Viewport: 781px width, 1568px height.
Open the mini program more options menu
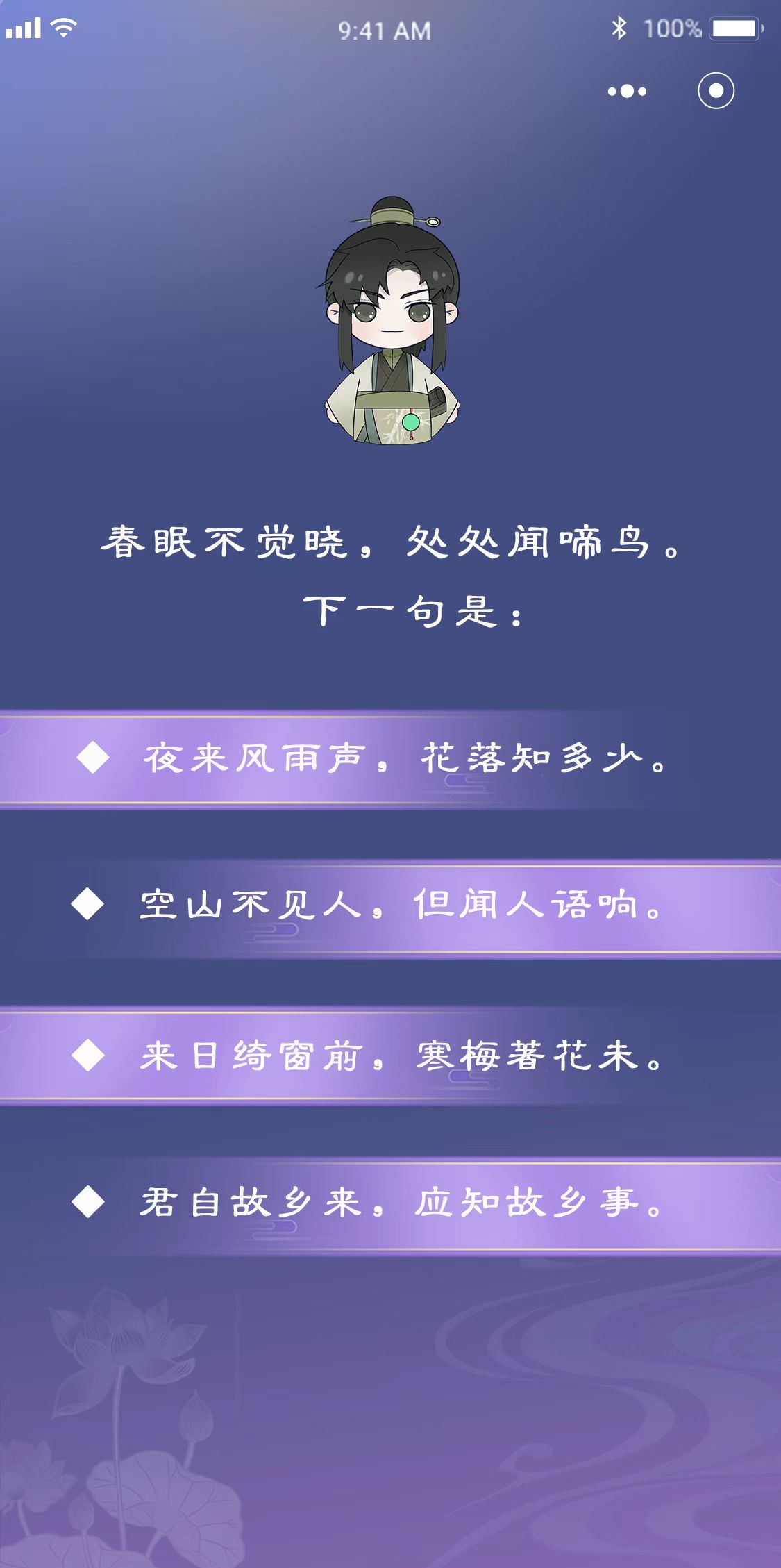[627, 91]
